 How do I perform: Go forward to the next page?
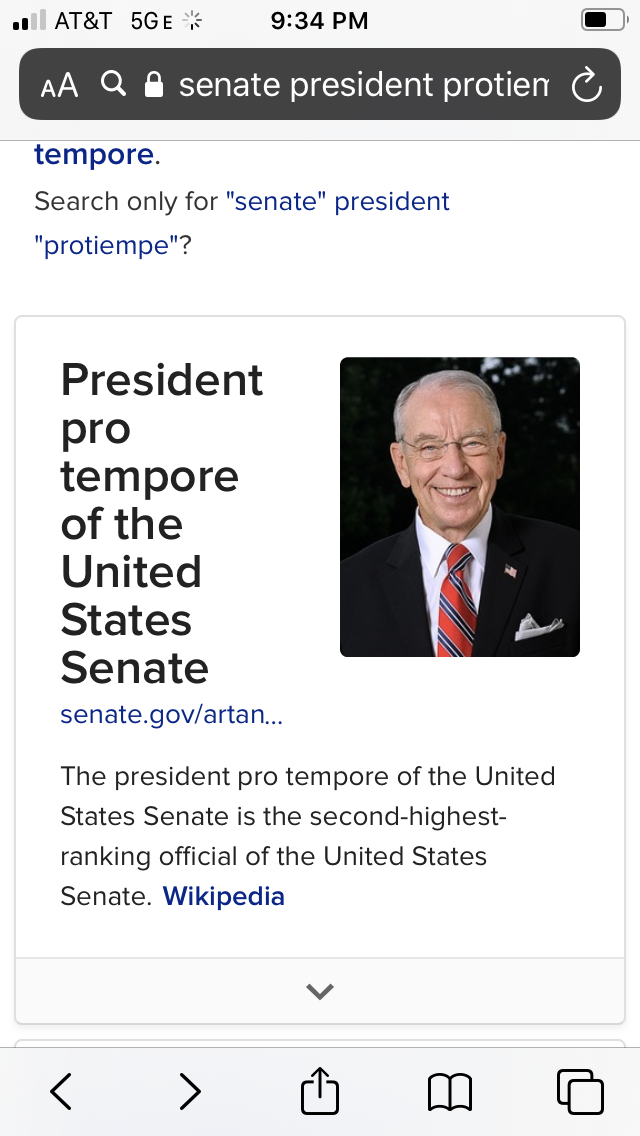(190, 1091)
